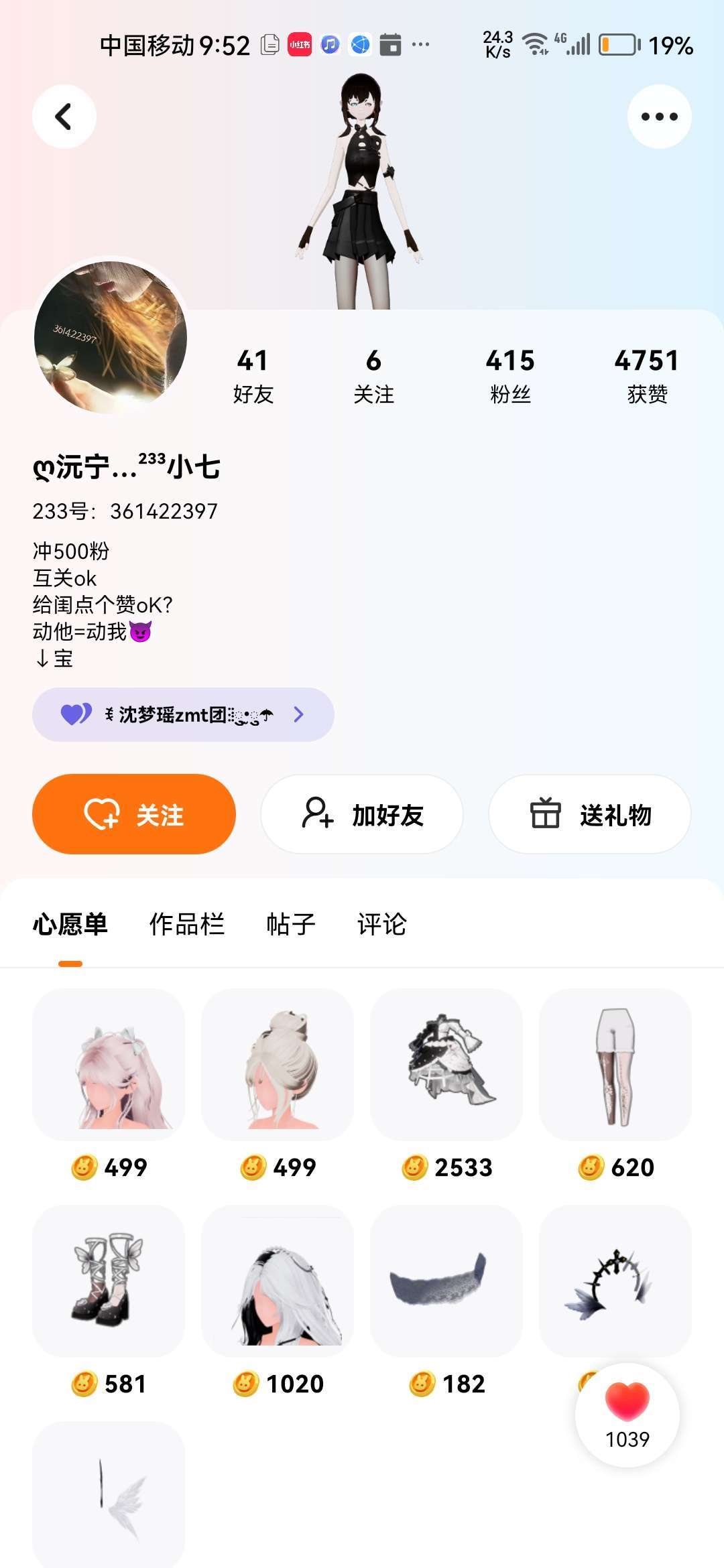Like the profile with the red heart

(627, 1402)
